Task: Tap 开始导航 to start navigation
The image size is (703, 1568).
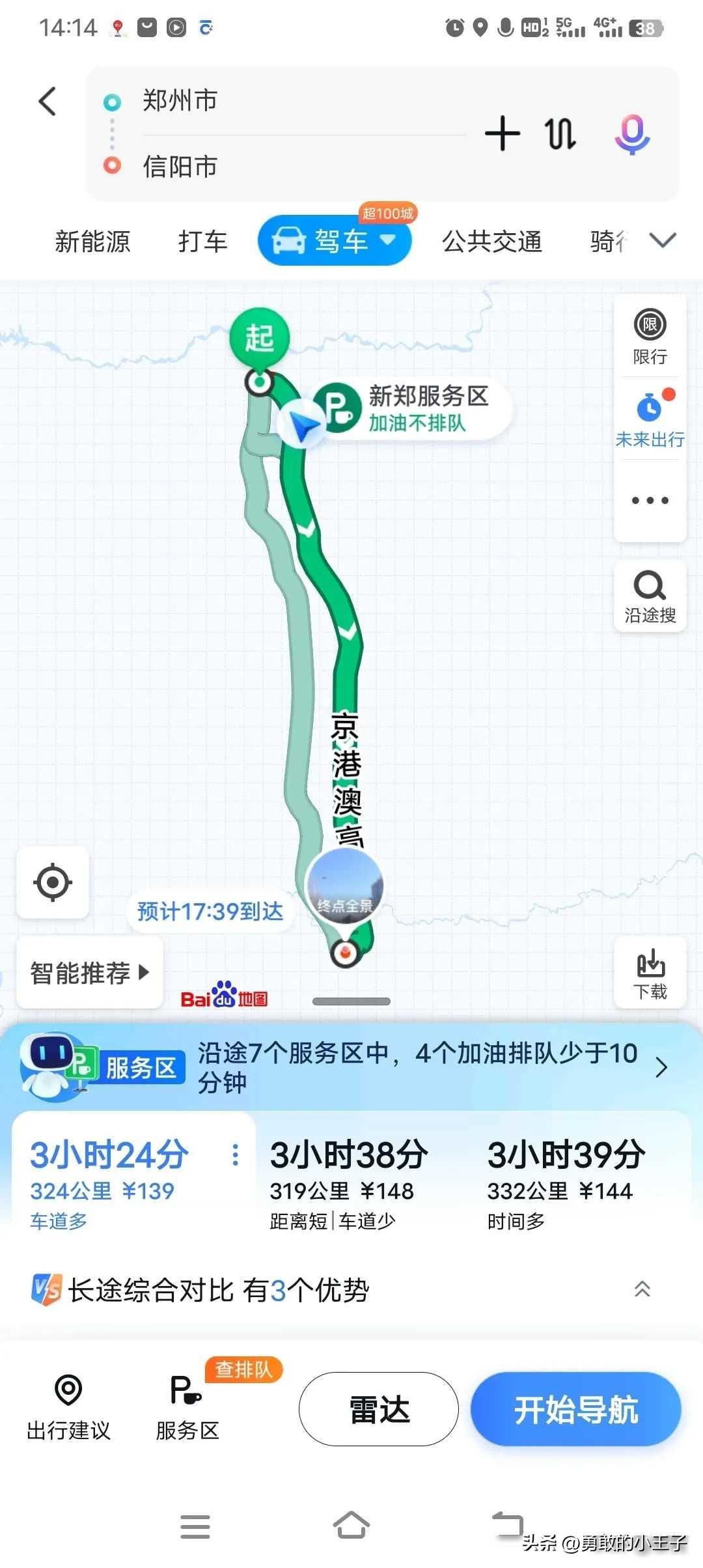Action: (x=576, y=1410)
